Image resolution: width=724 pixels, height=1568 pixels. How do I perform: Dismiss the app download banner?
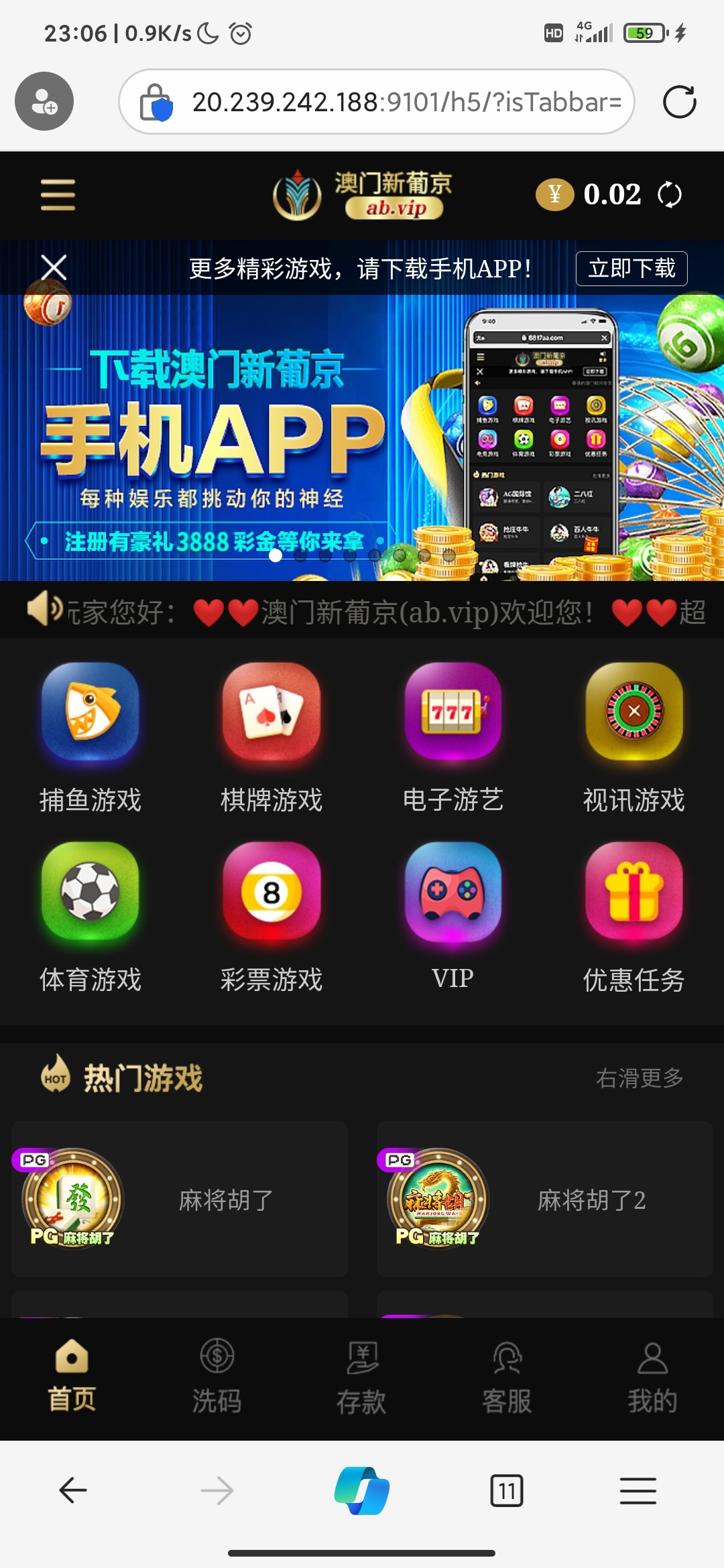pyautogui.click(x=54, y=267)
